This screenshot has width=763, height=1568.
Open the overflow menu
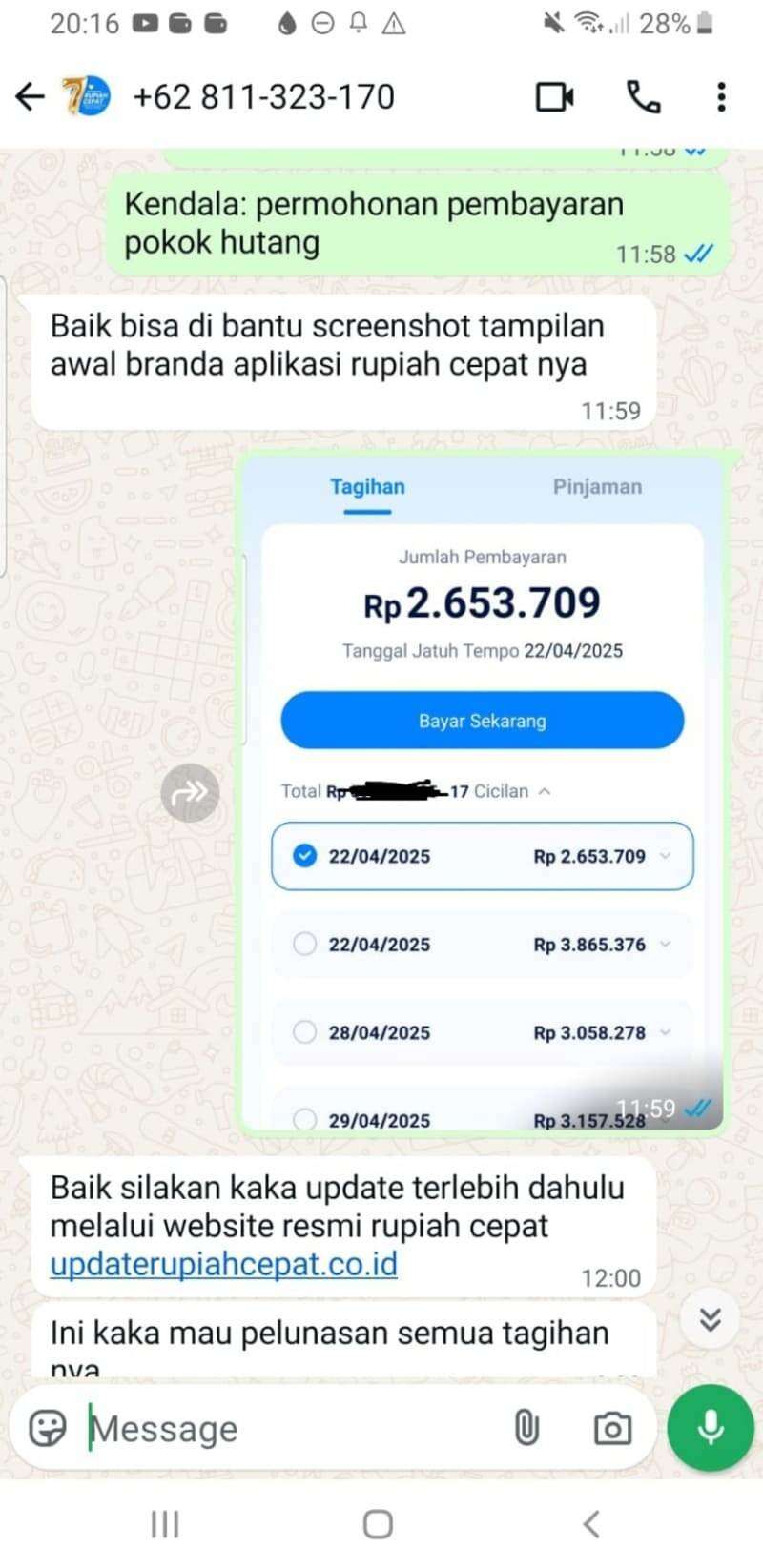[721, 96]
